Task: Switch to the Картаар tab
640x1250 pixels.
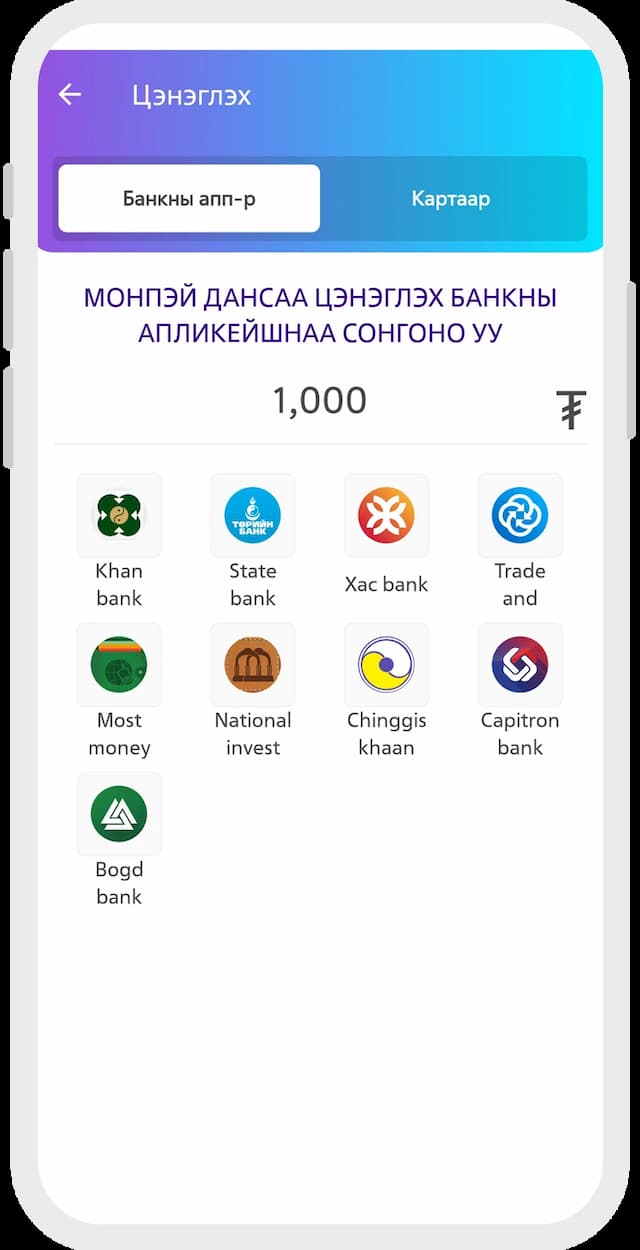Action: pyautogui.click(x=451, y=199)
